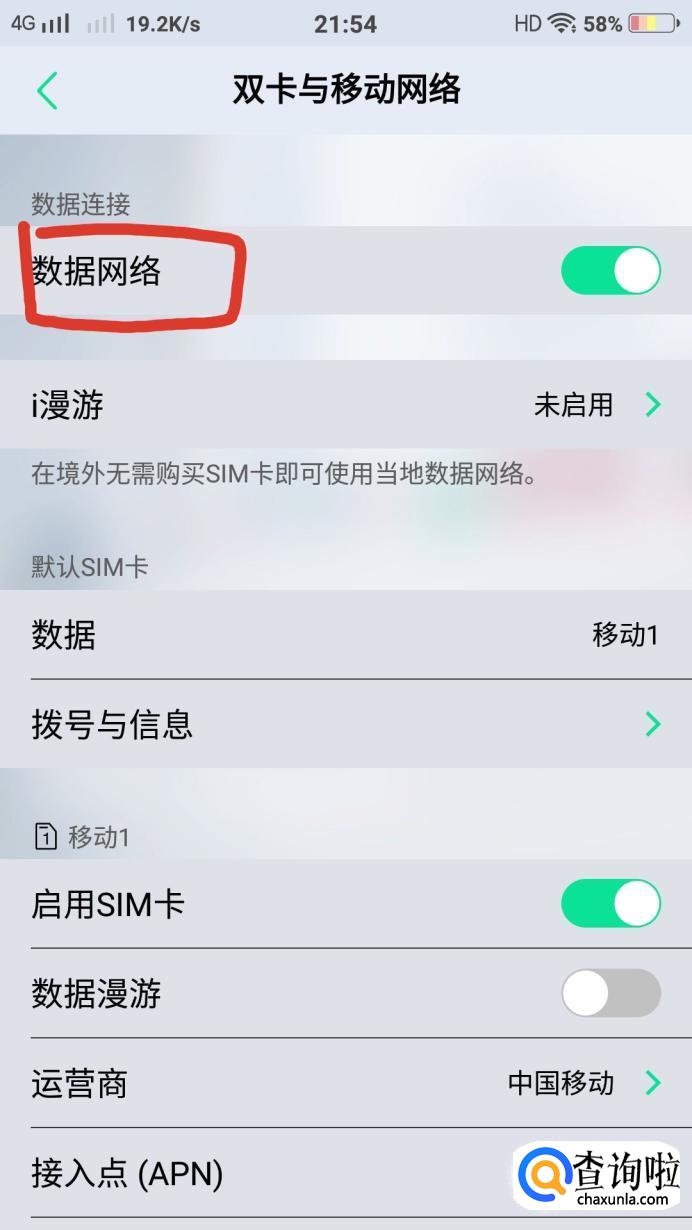This screenshot has width=692, height=1230.
Task: Go back using the green arrow
Action: [47, 91]
